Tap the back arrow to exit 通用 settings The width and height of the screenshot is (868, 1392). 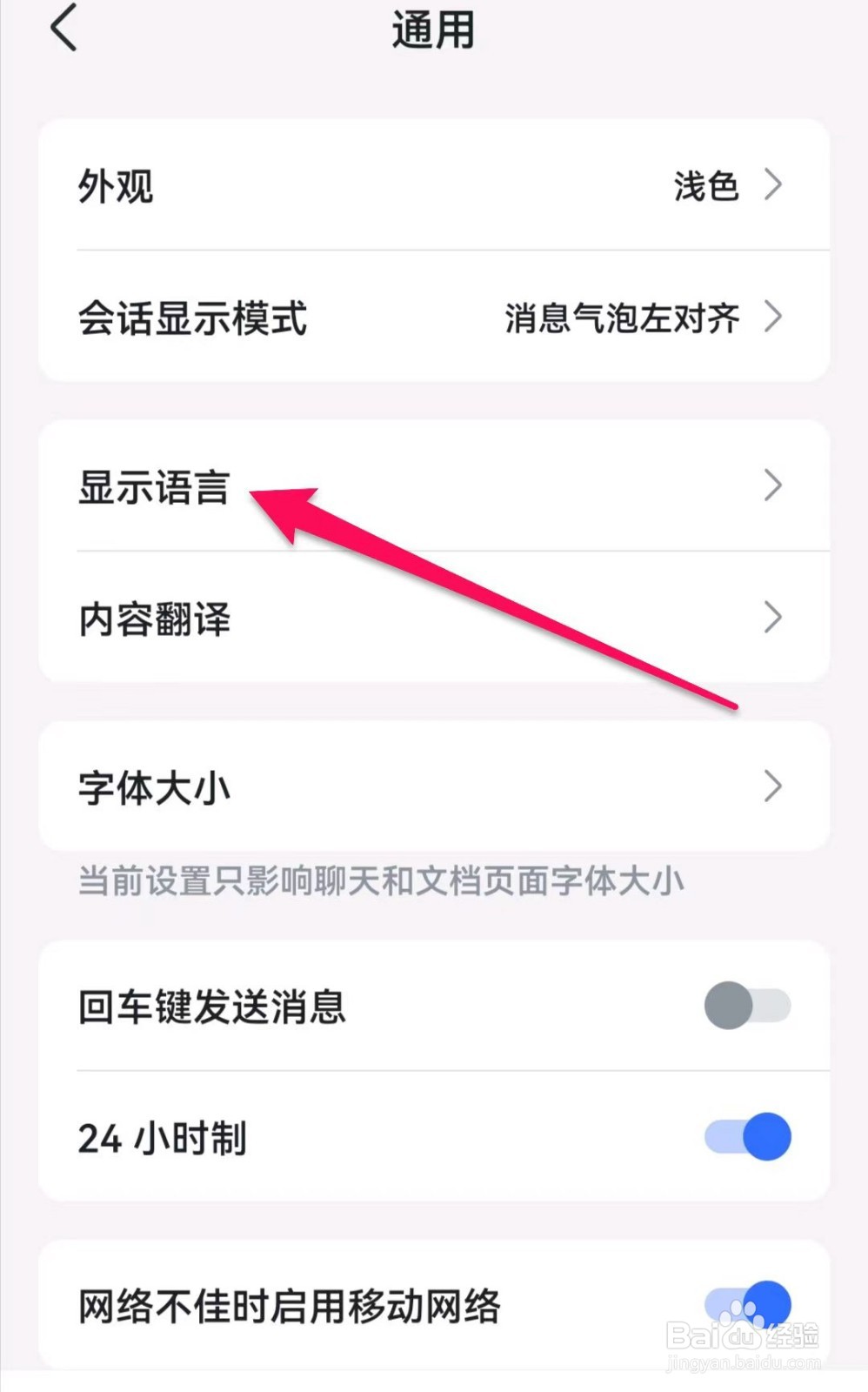click(62, 29)
